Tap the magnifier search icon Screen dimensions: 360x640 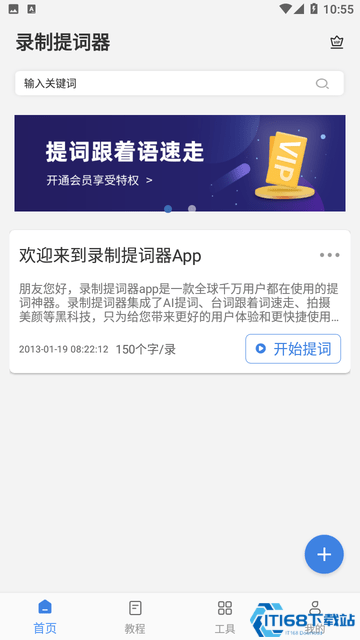322,84
